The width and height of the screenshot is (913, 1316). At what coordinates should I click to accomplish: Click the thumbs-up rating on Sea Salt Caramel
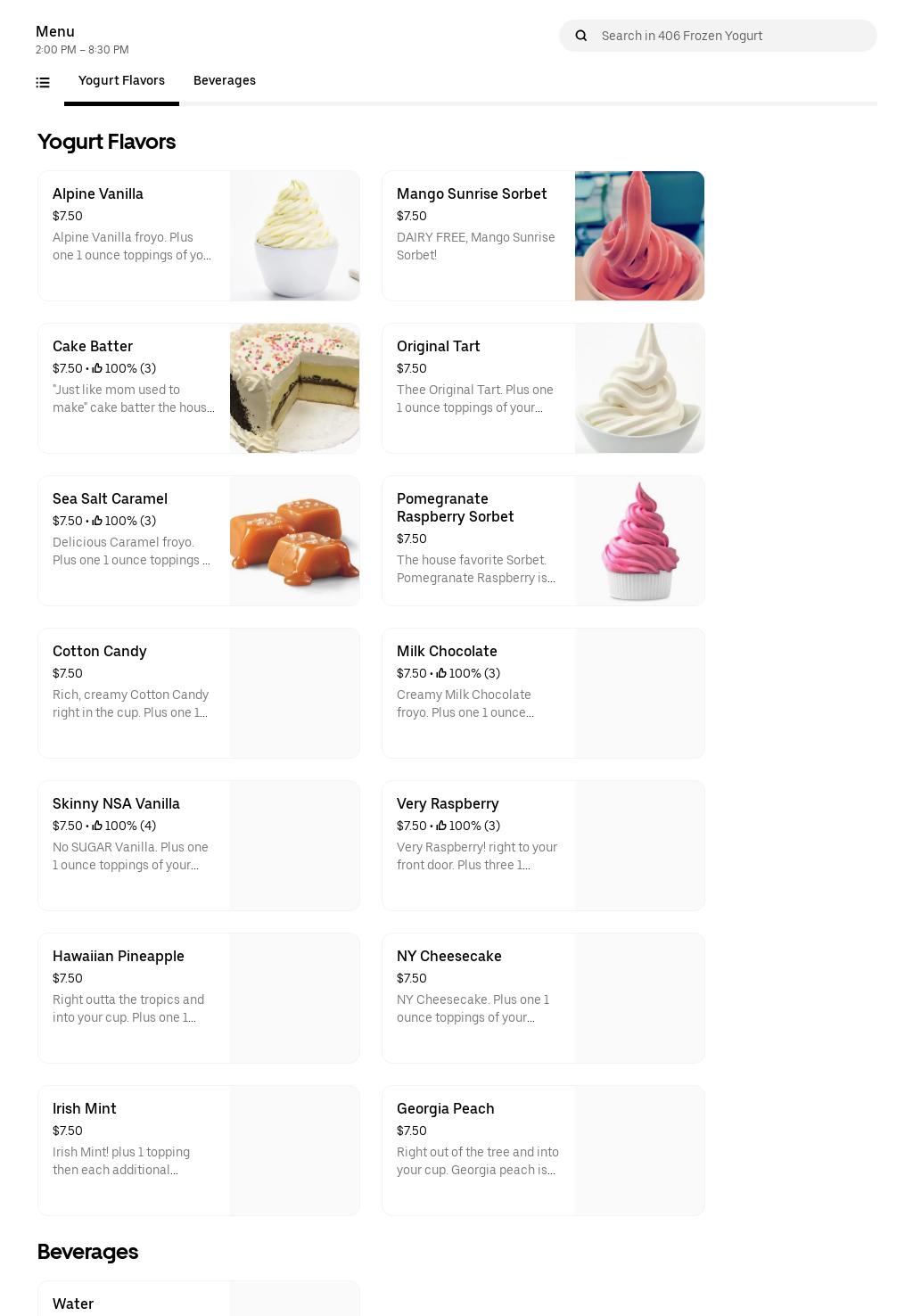[x=97, y=522]
